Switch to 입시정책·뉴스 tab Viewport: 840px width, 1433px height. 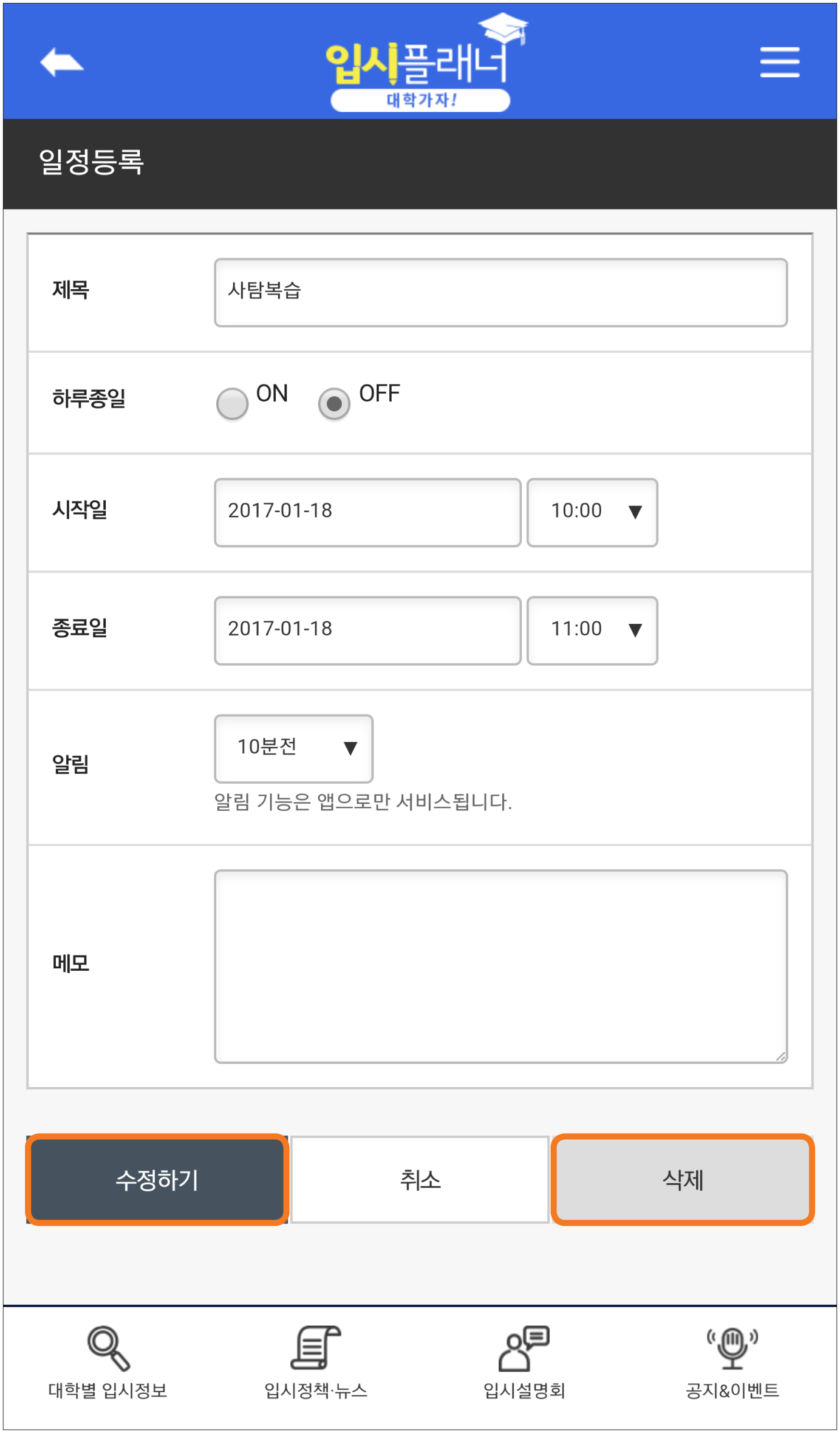click(316, 1362)
